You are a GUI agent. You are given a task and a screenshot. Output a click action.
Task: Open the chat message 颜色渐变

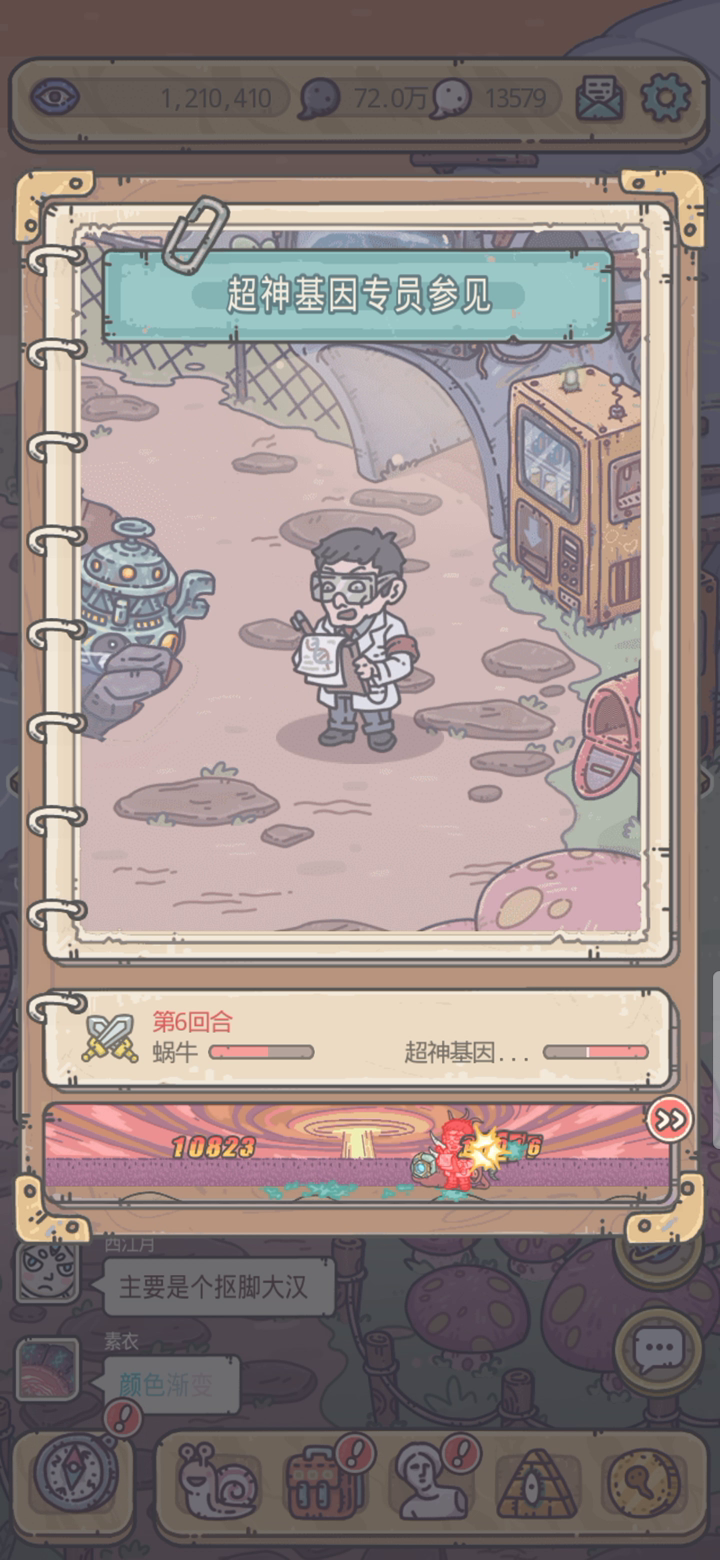click(x=172, y=1384)
